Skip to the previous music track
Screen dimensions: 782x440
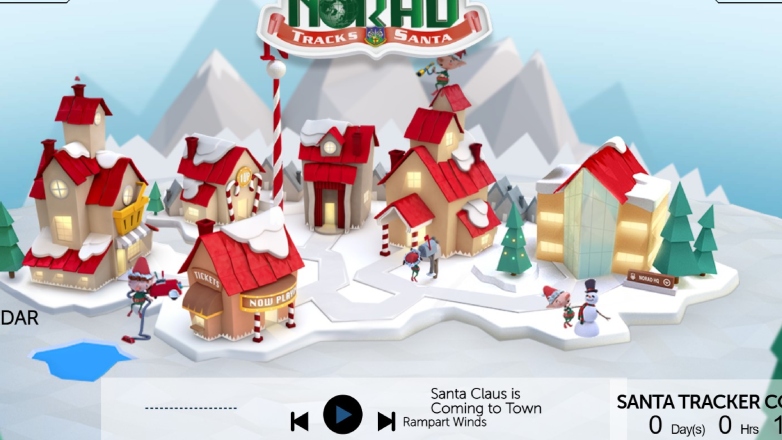tap(299, 421)
